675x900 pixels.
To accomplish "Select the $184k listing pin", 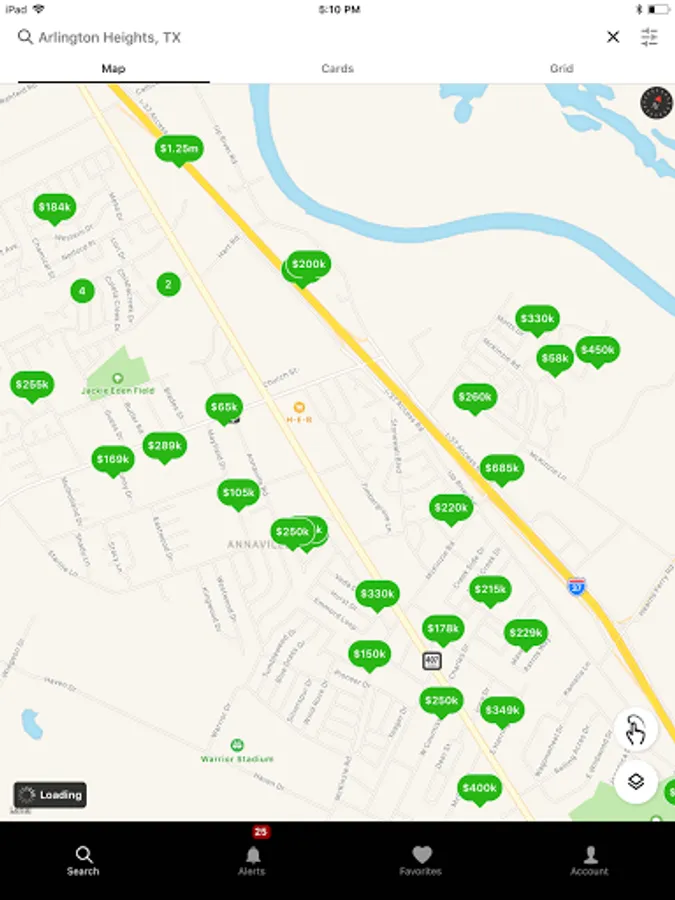I will (x=54, y=207).
